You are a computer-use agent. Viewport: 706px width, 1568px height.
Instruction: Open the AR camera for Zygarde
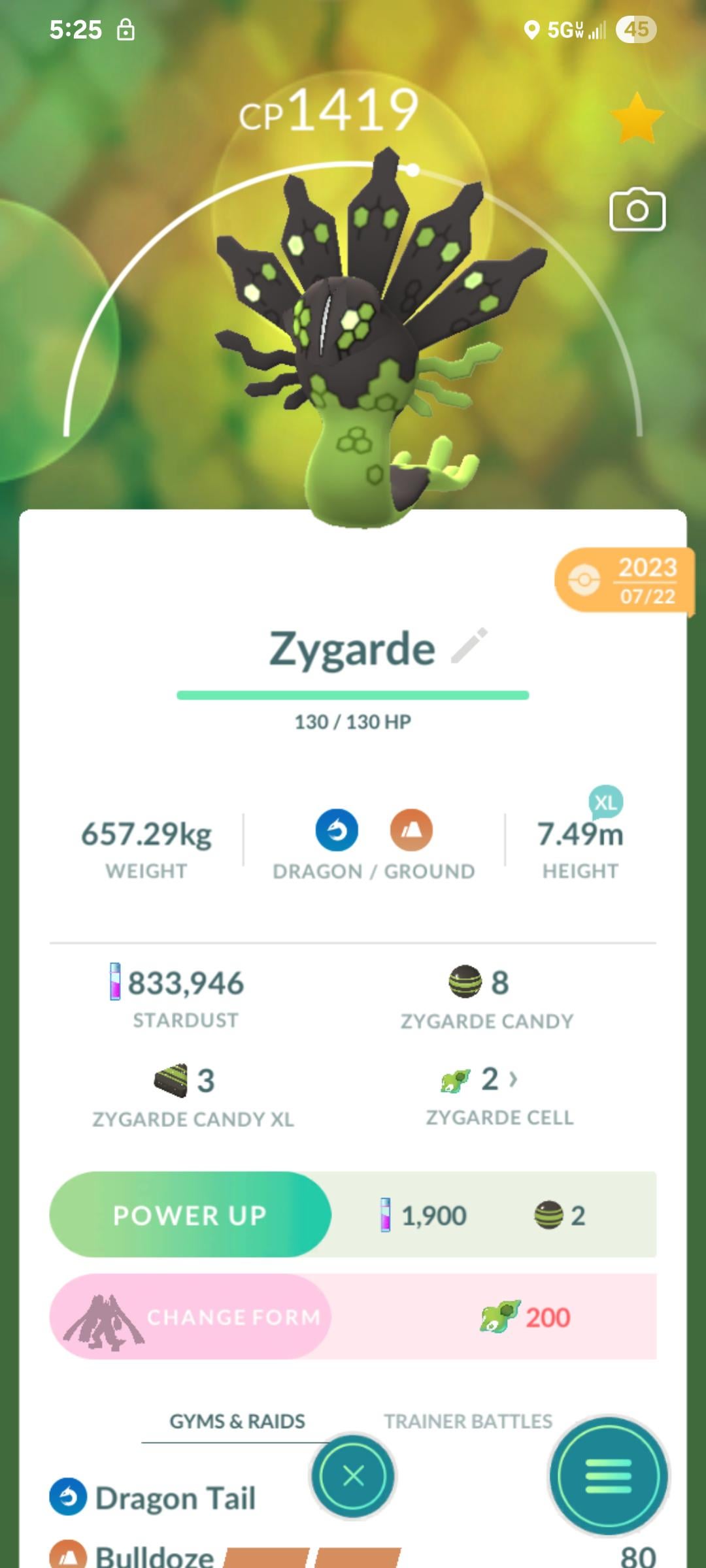(637, 210)
